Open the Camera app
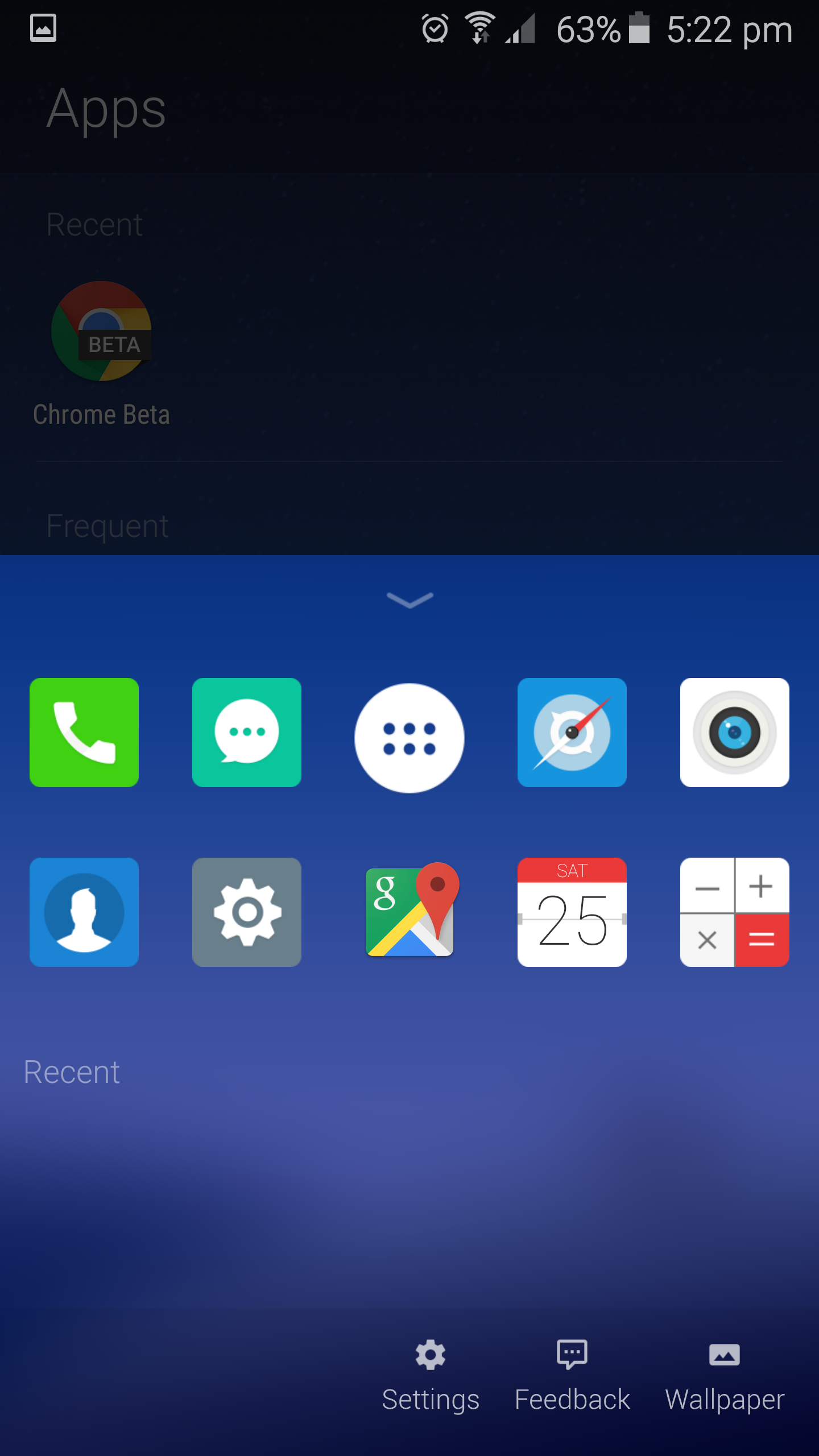819x1456 pixels. point(735,733)
